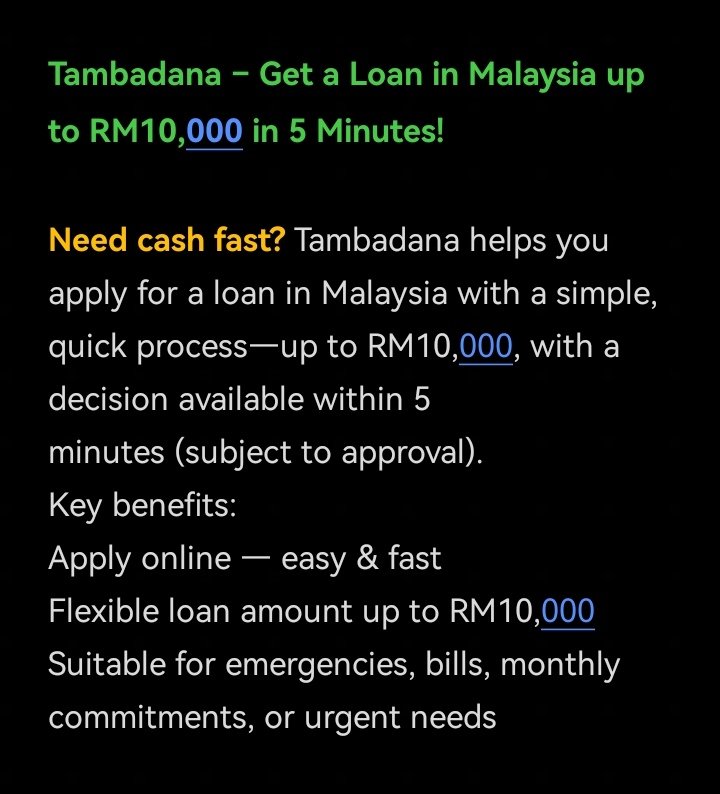Open the 000 link after 'quick process—up to RM10,'
The height and width of the screenshot is (794, 720).
click(x=486, y=346)
